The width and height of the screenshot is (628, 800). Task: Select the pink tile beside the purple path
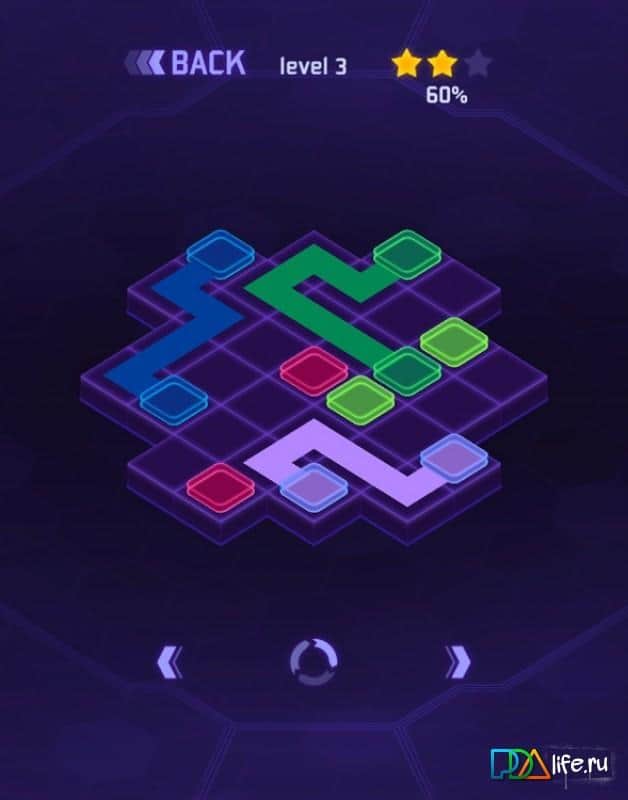click(221, 482)
